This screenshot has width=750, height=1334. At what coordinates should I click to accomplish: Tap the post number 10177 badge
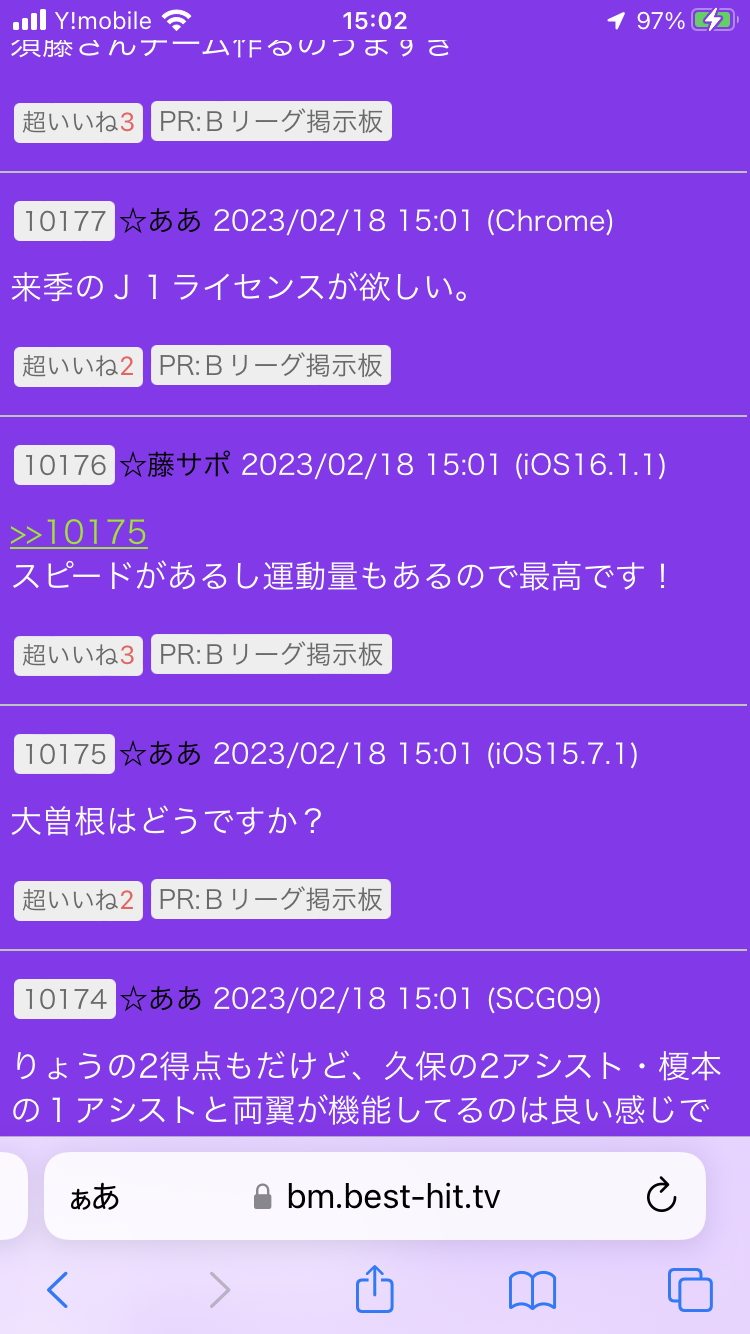point(65,221)
